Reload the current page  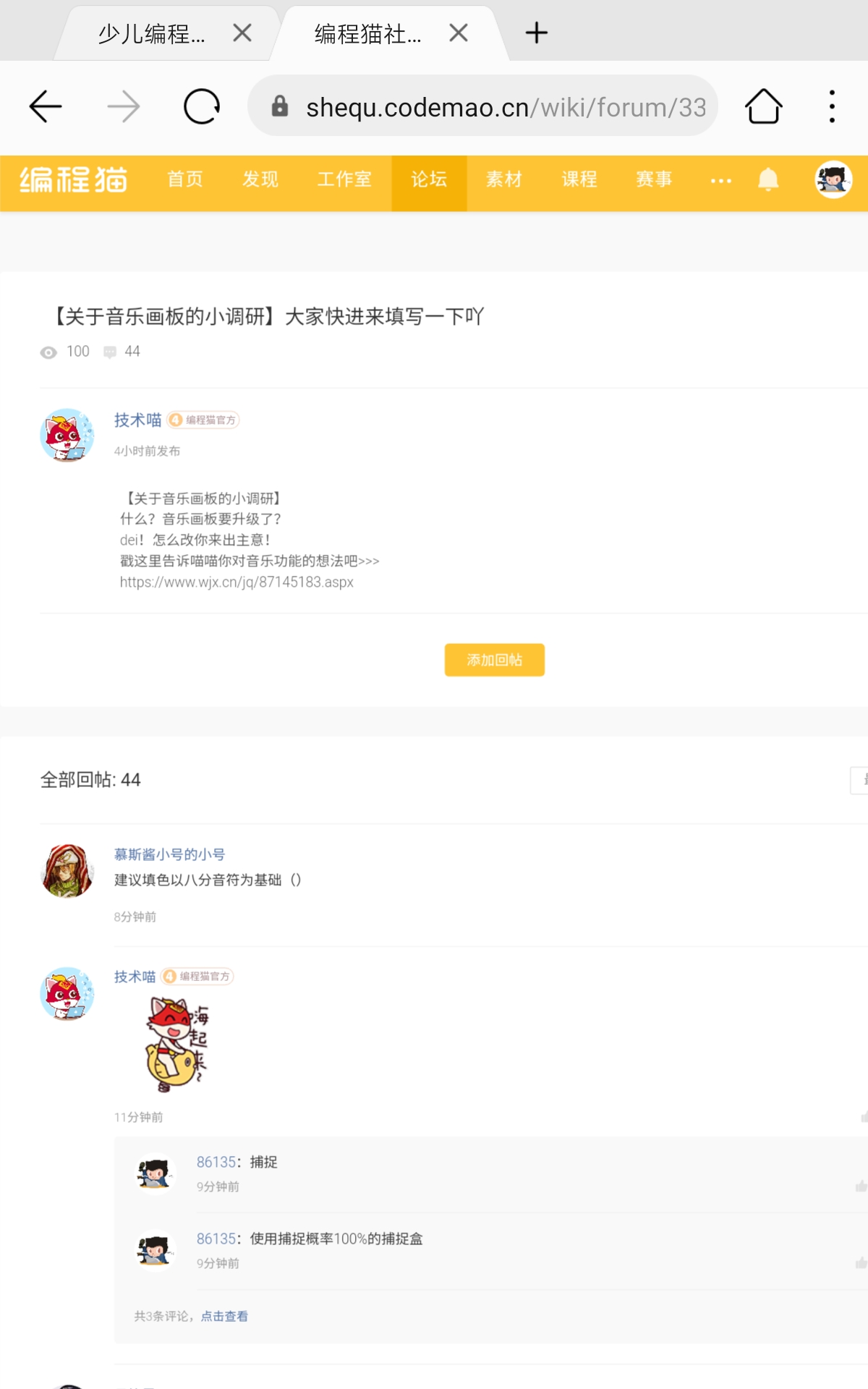click(x=201, y=107)
